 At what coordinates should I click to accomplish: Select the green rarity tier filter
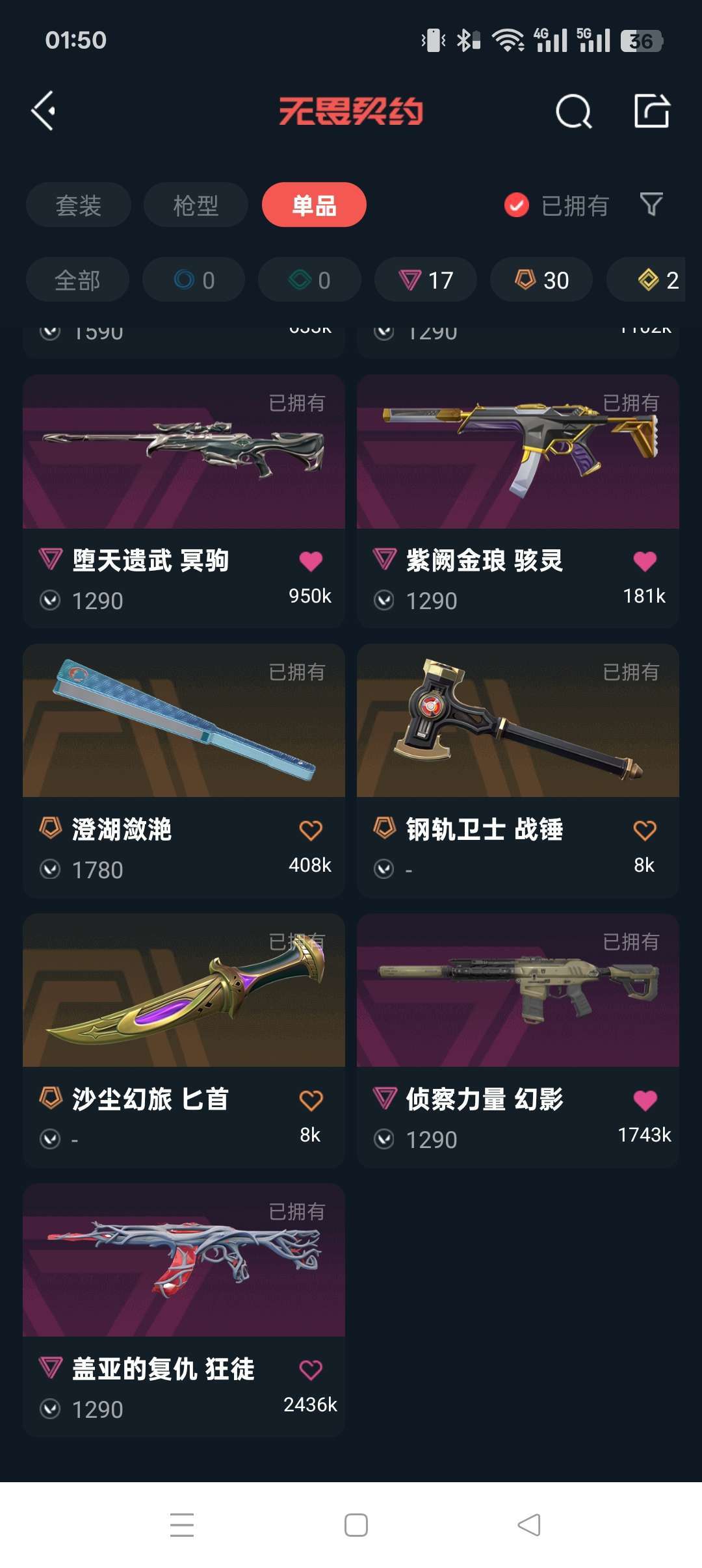point(309,280)
